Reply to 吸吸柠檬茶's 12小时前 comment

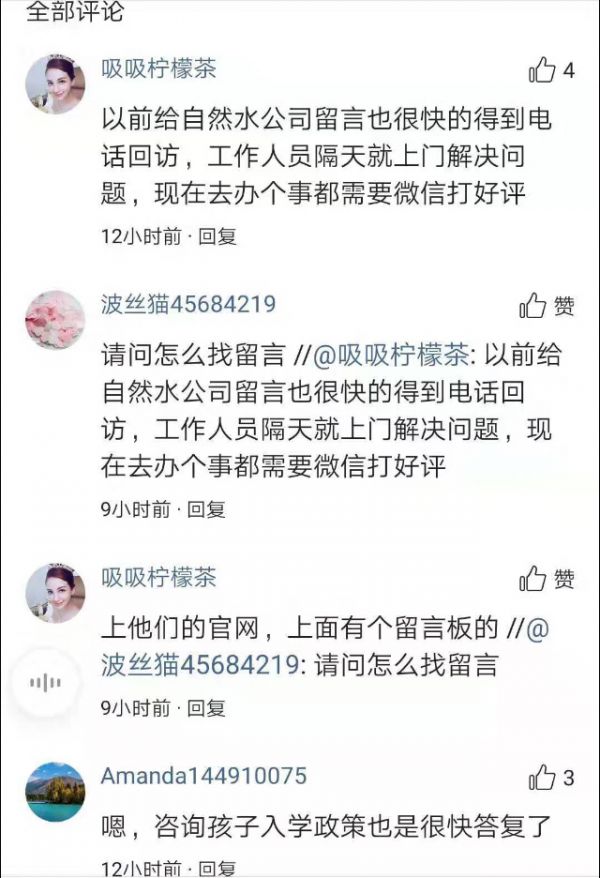click(216, 237)
